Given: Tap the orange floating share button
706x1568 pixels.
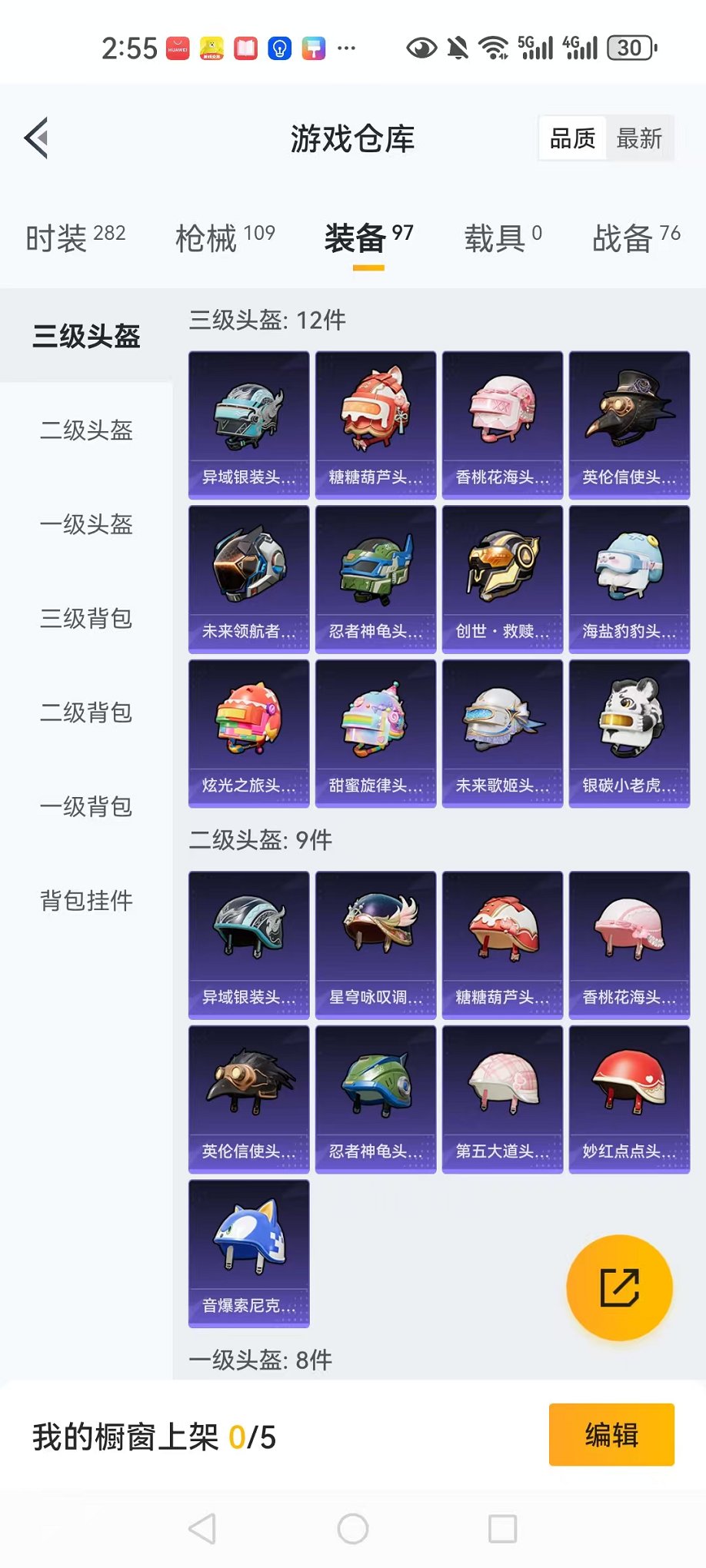Looking at the screenshot, I should (x=619, y=1287).
